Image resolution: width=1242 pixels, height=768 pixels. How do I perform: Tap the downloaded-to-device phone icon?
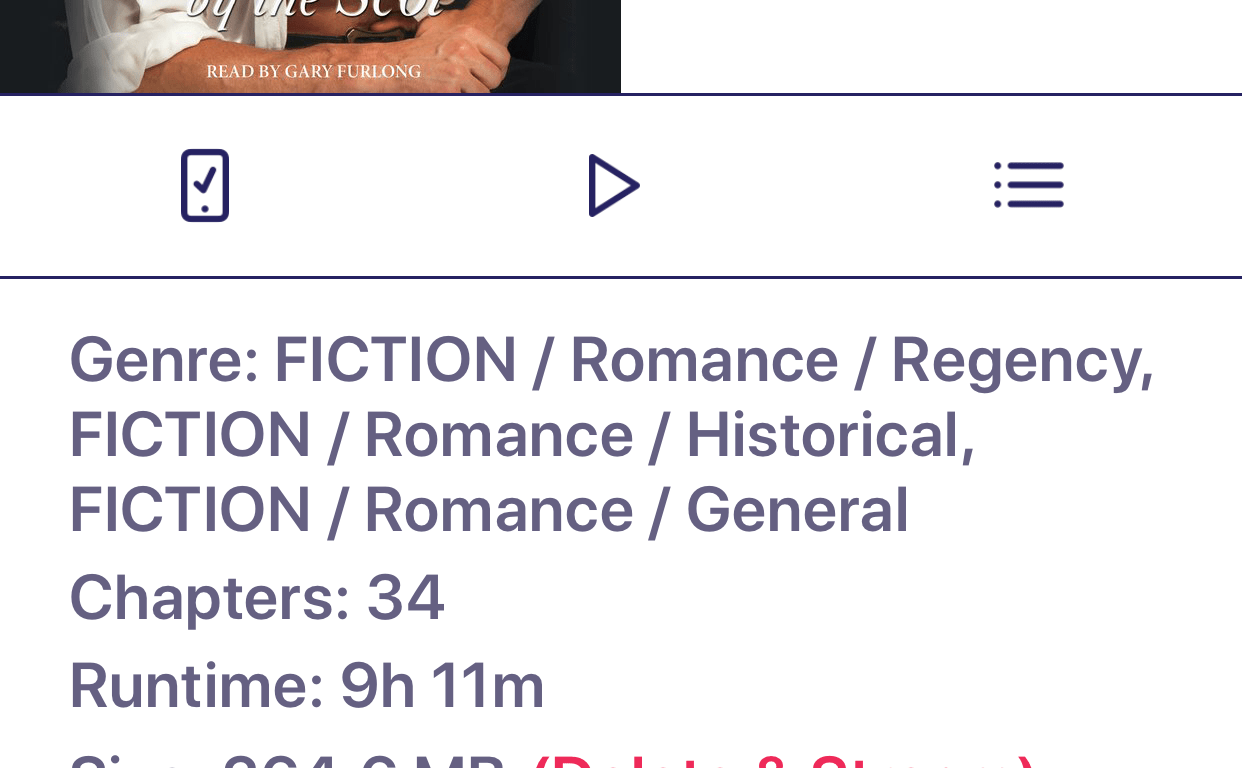[x=205, y=185]
